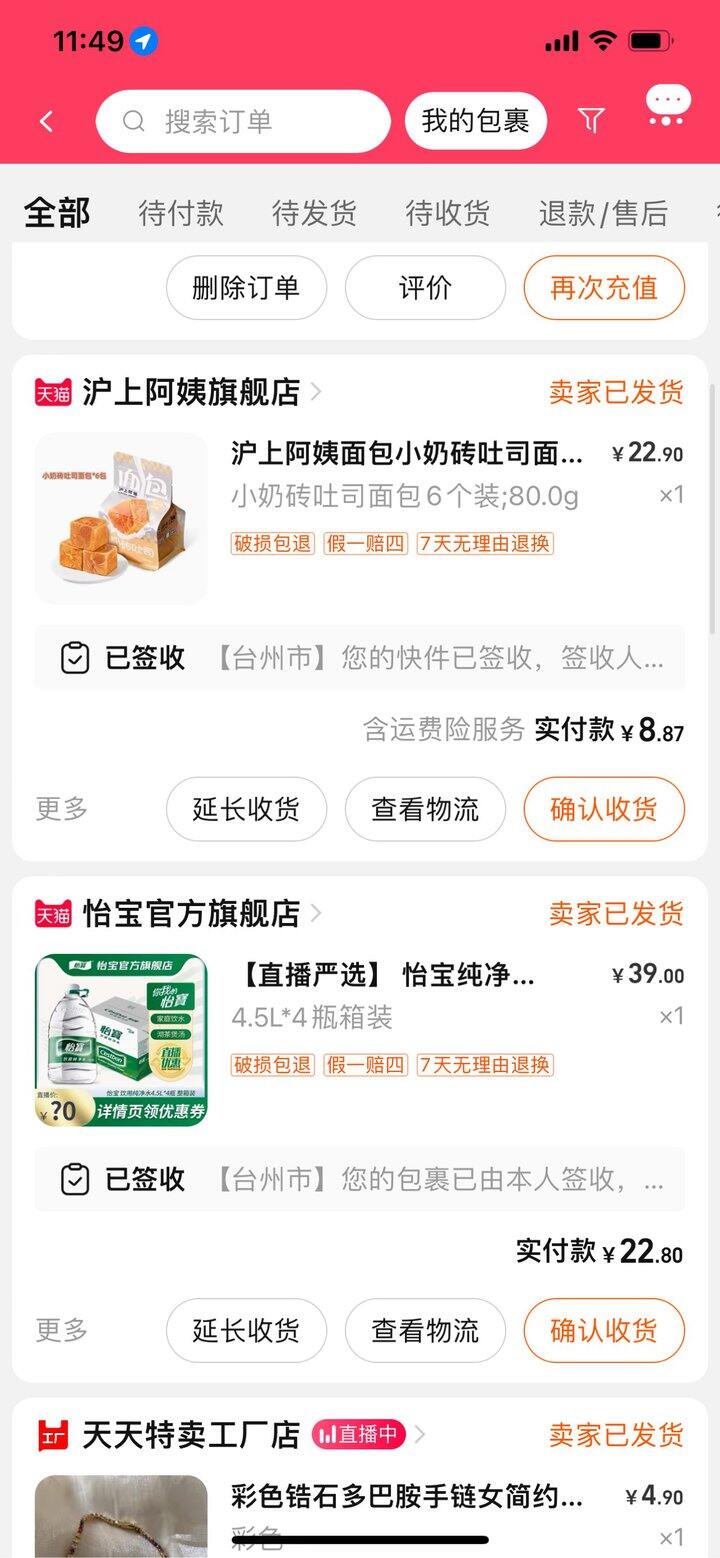Switch to the 待发货 tab

click(x=314, y=213)
